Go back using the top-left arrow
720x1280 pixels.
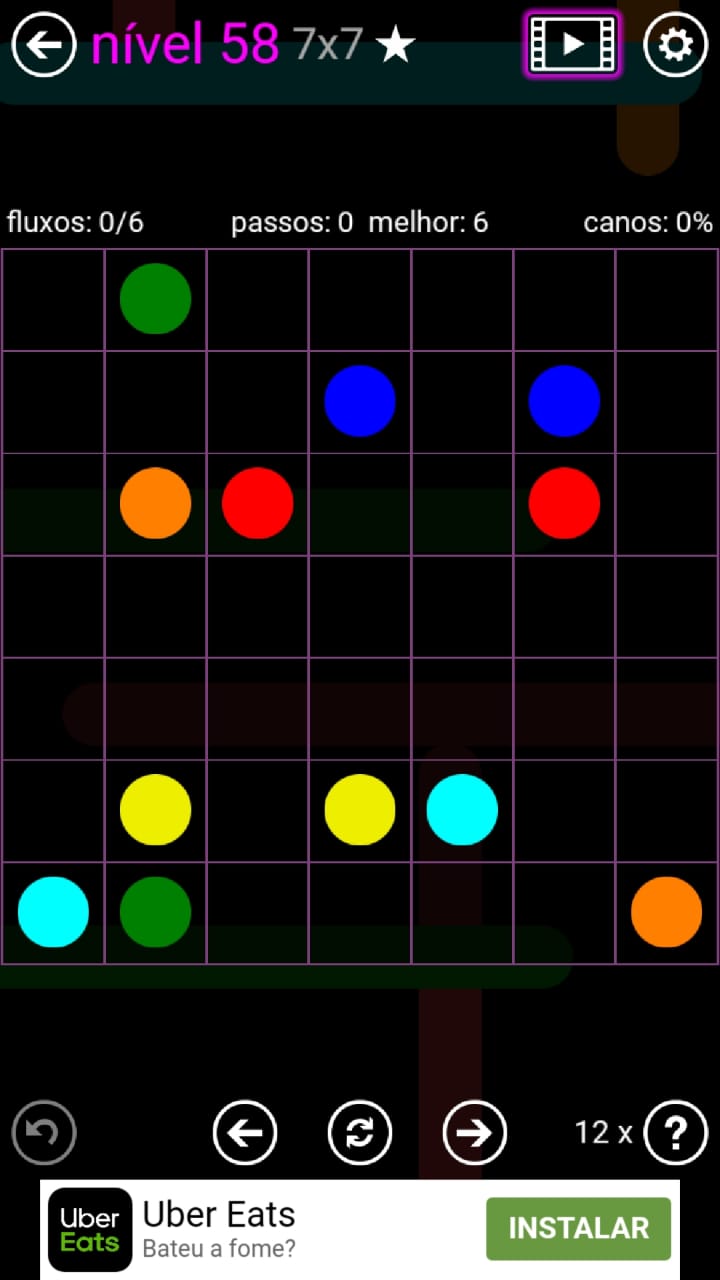point(44,45)
